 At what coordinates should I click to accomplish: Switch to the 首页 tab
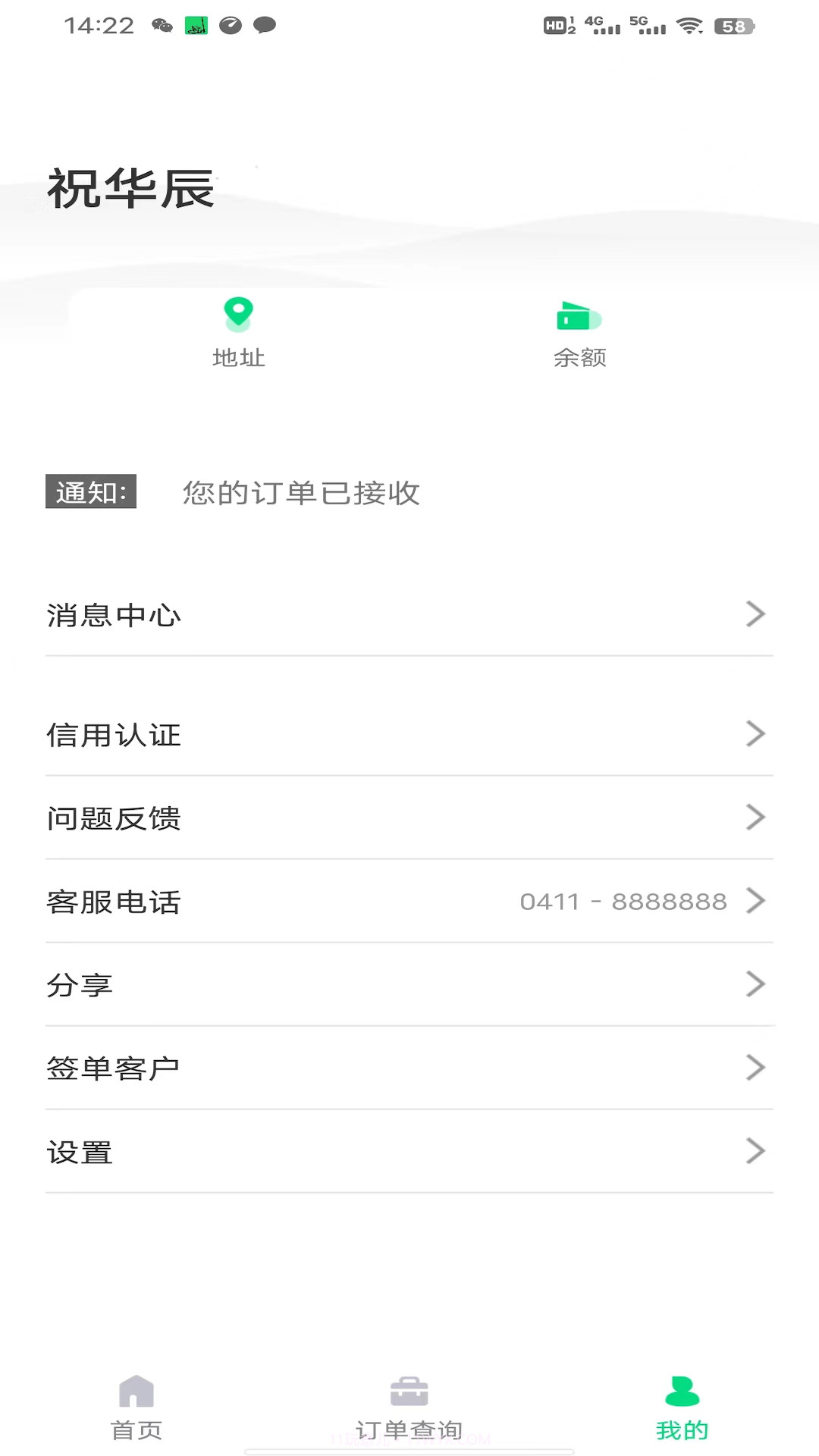135,1410
